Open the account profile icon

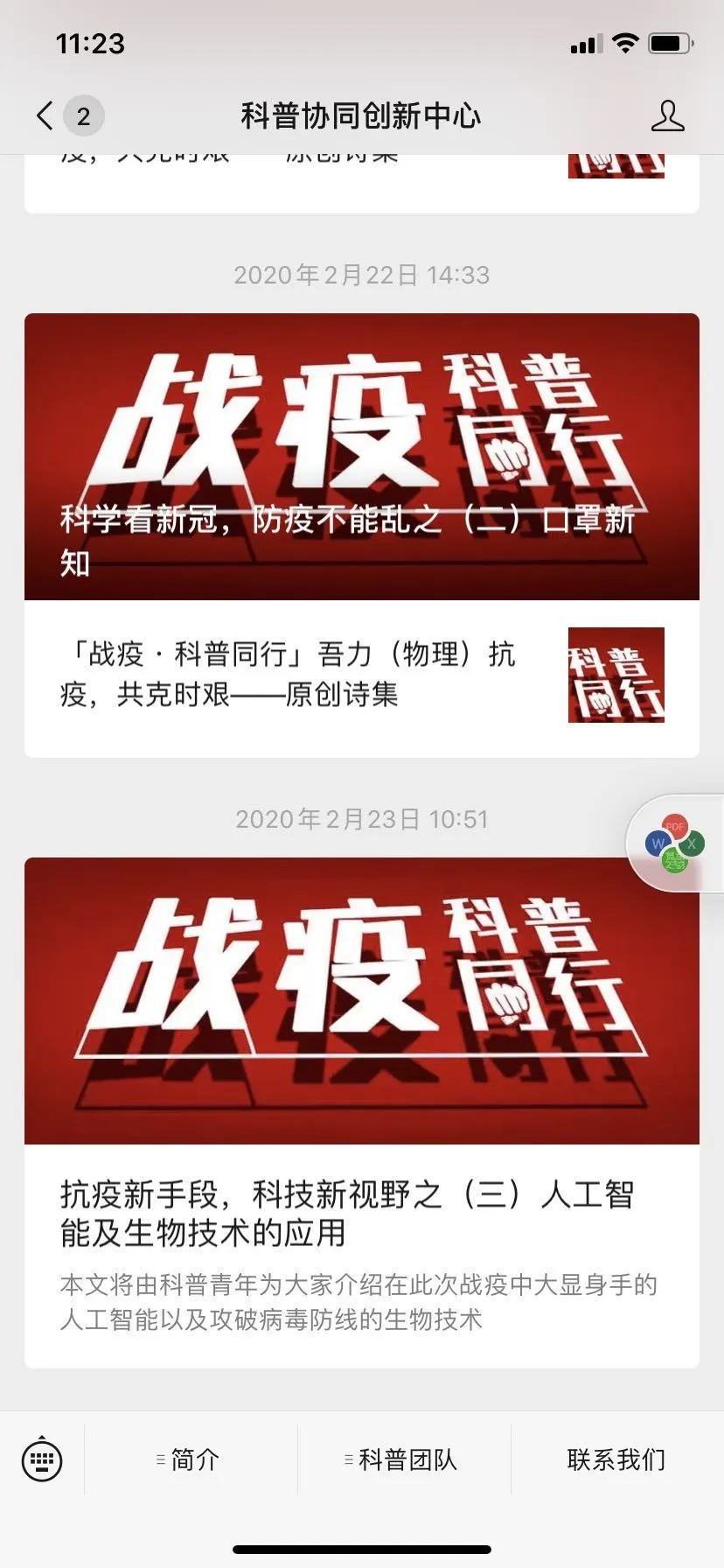coord(667,115)
